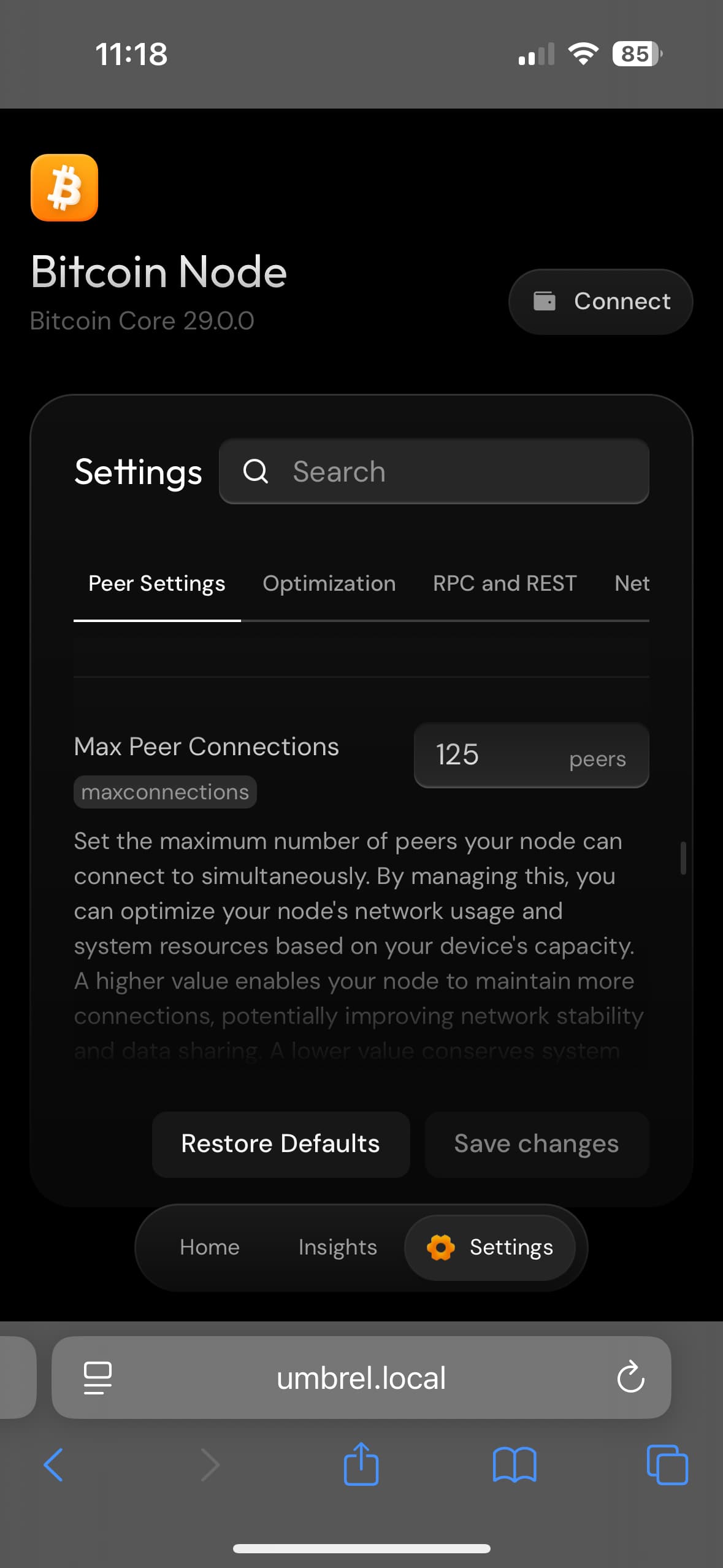Open the Insights section
The image size is (723, 1568).
[338, 1247]
